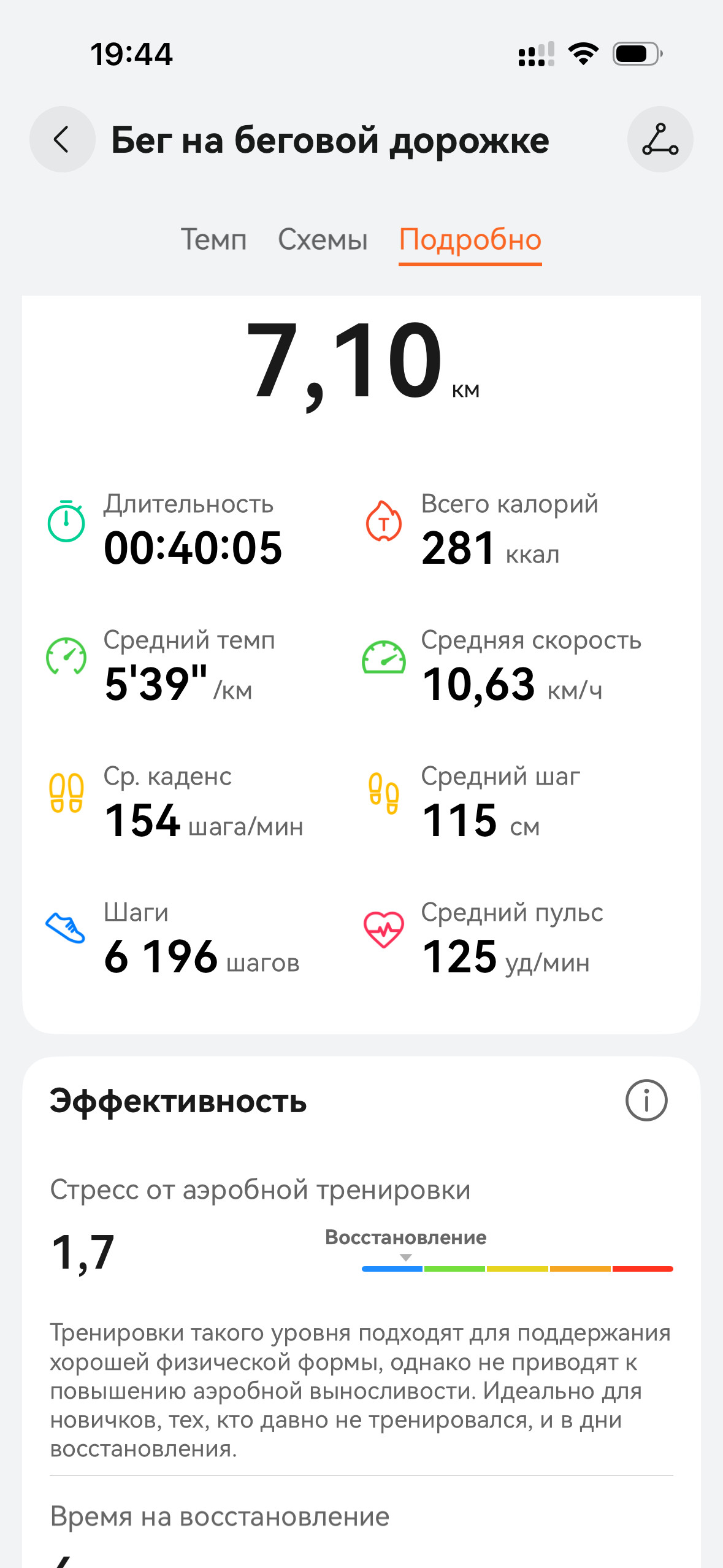The height and width of the screenshot is (1568, 723).
Task: Open info icon next to Эффективность
Action: click(x=646, y=1100)
